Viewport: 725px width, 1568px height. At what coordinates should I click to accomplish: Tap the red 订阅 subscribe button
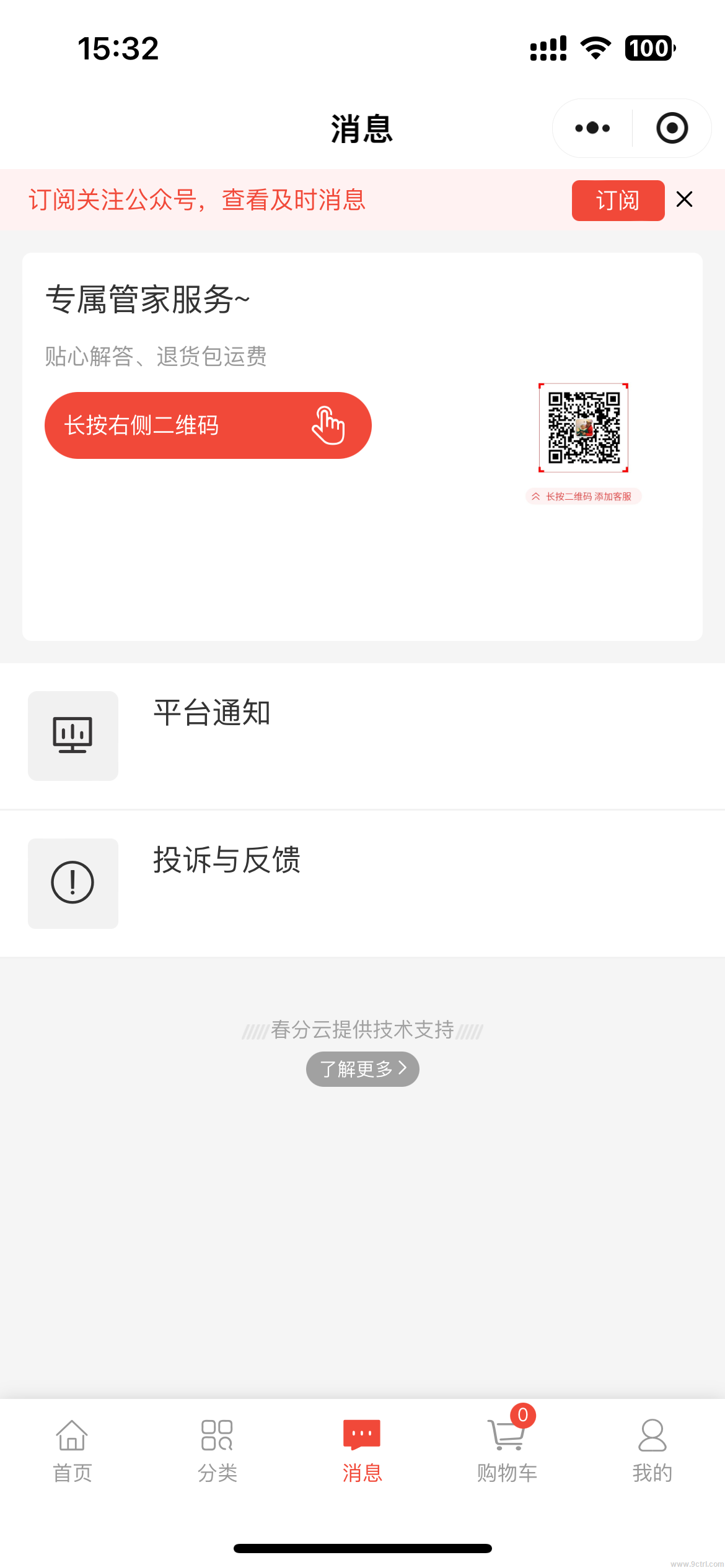point(617,201)
